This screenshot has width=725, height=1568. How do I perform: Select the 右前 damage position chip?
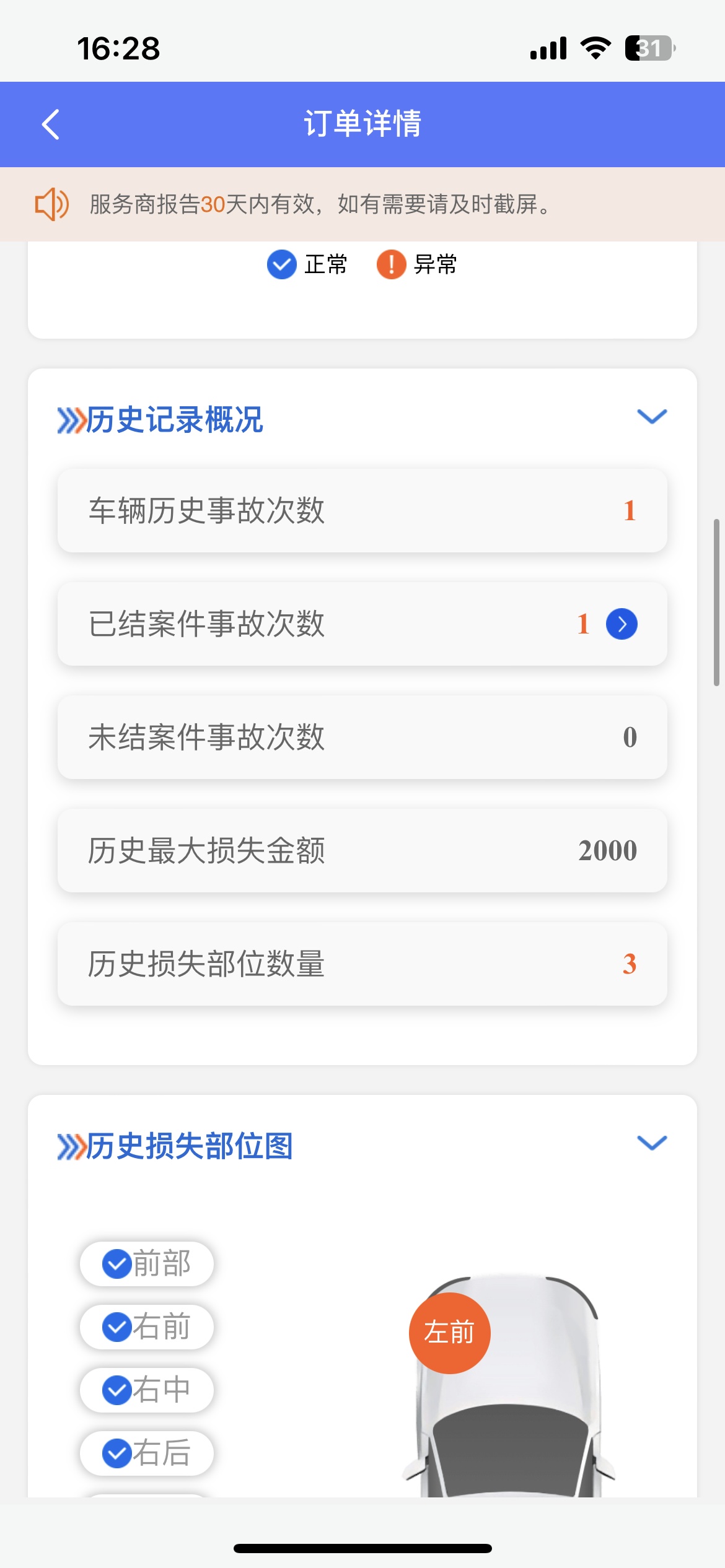point(147,1327)
